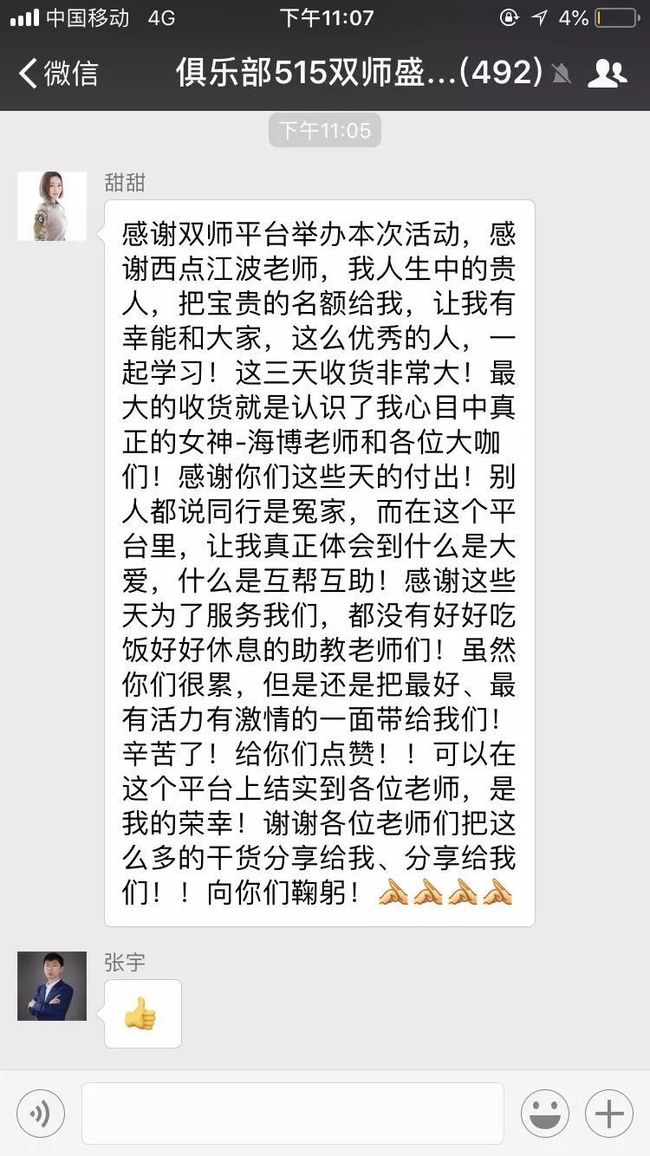
Task: Open the plus attachments menu
Action: click(x=609, y=1113)
